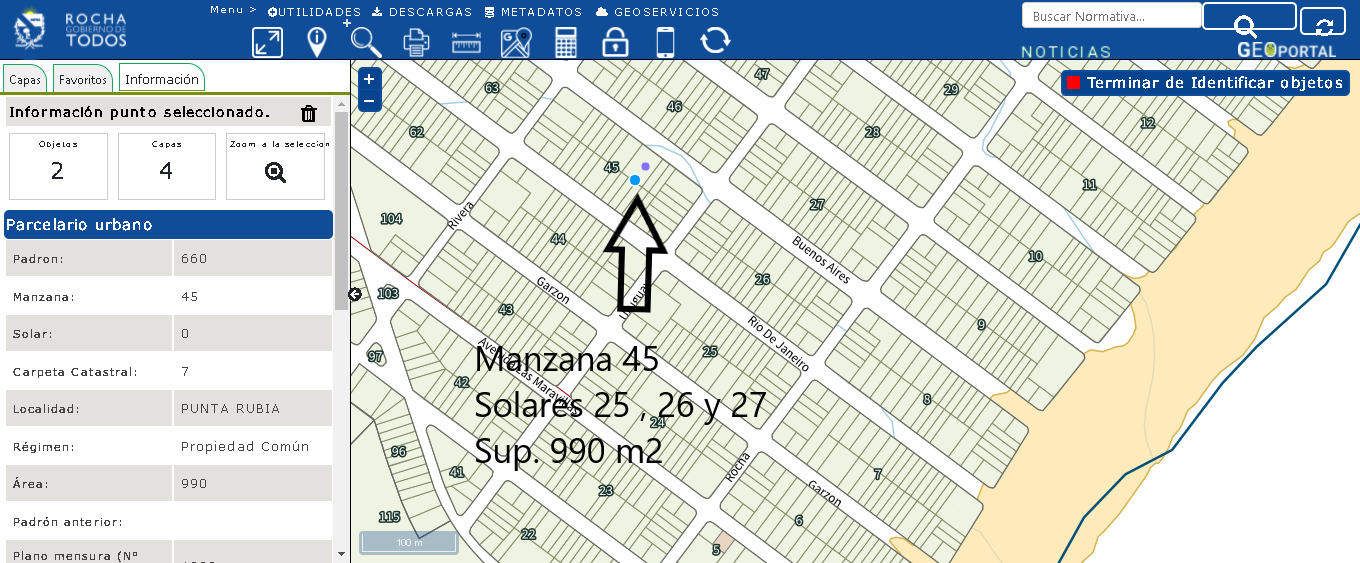The image size is (1360, 563).
Task: Tap the fullscreen expand icon
Action: [267, 42]
